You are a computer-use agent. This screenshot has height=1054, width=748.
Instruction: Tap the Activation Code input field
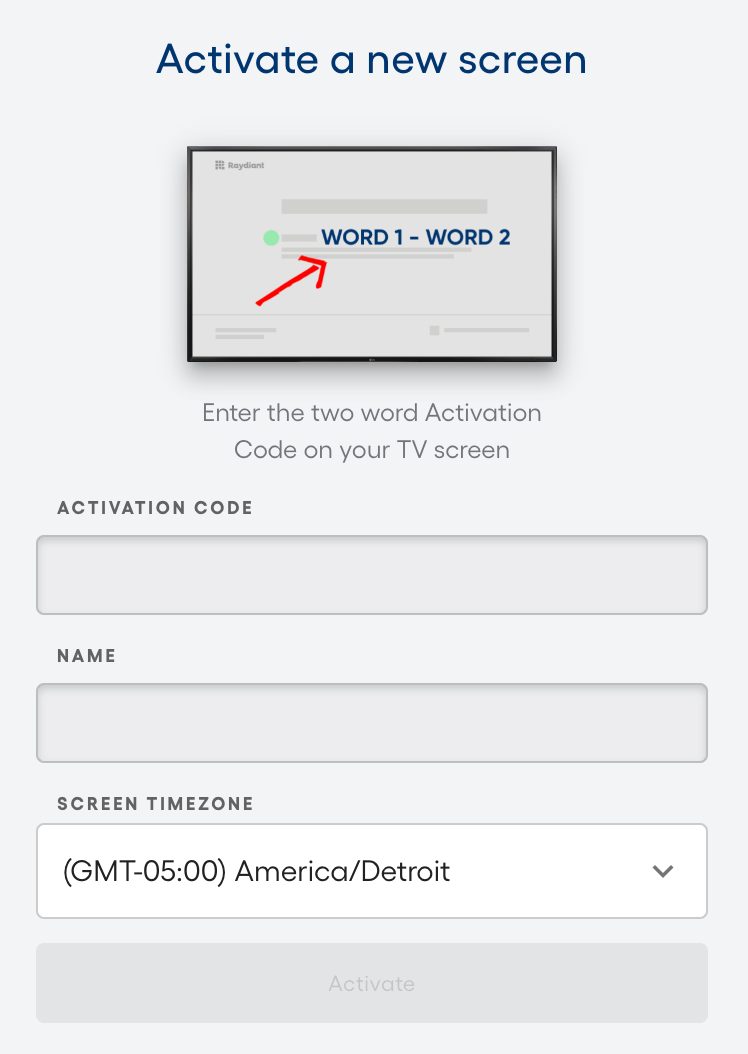pos(371,575)
